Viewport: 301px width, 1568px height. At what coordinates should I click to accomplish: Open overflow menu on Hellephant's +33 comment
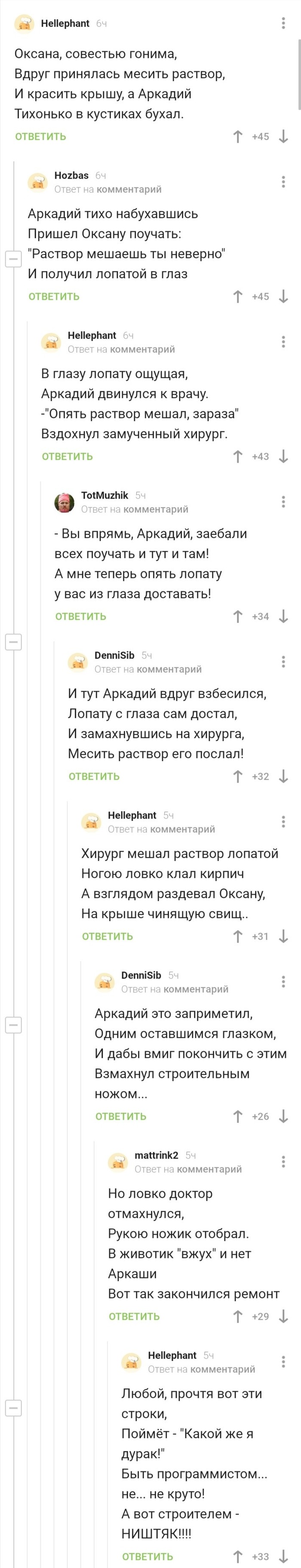click(283, 1362)
